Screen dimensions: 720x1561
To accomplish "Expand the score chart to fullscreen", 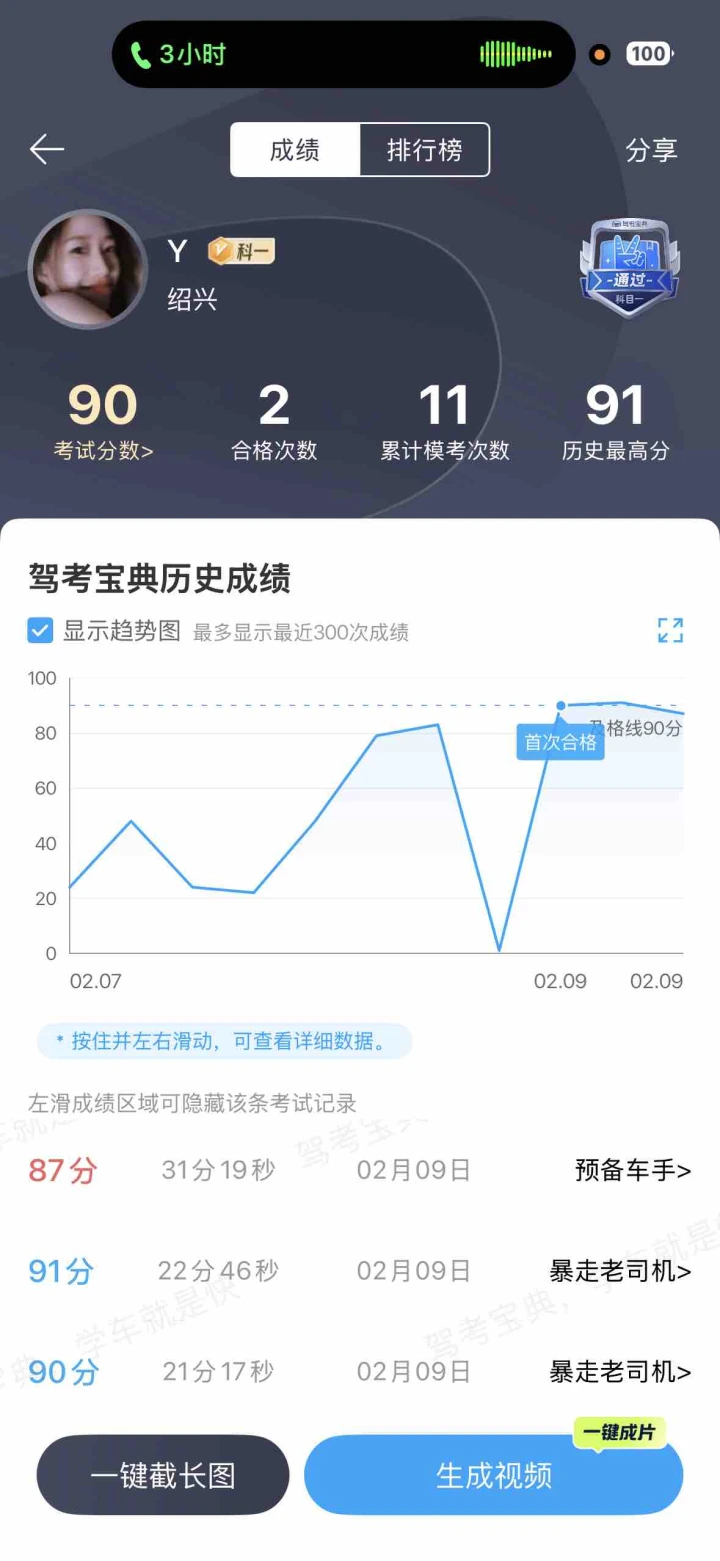I will (670, 630).
